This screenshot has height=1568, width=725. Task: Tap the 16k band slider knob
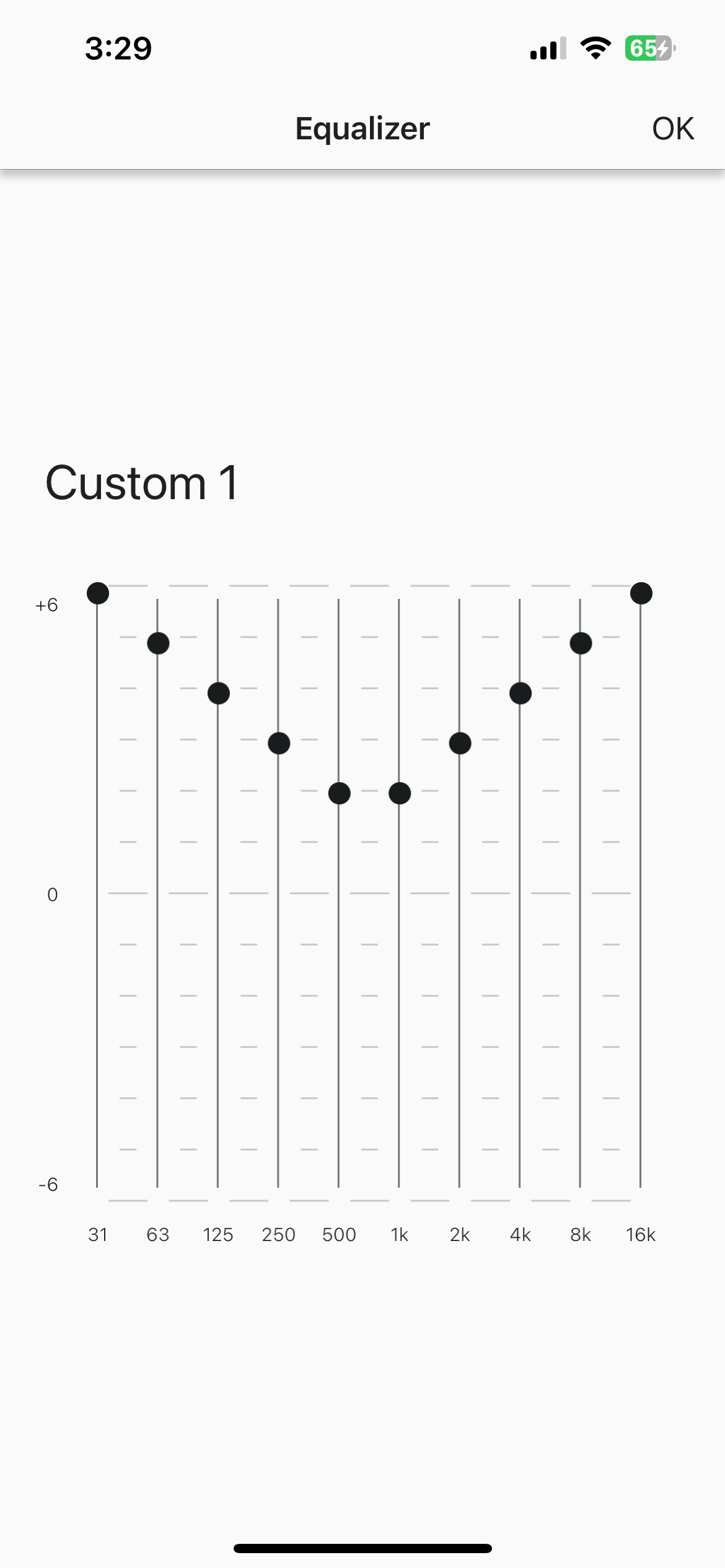641,593
